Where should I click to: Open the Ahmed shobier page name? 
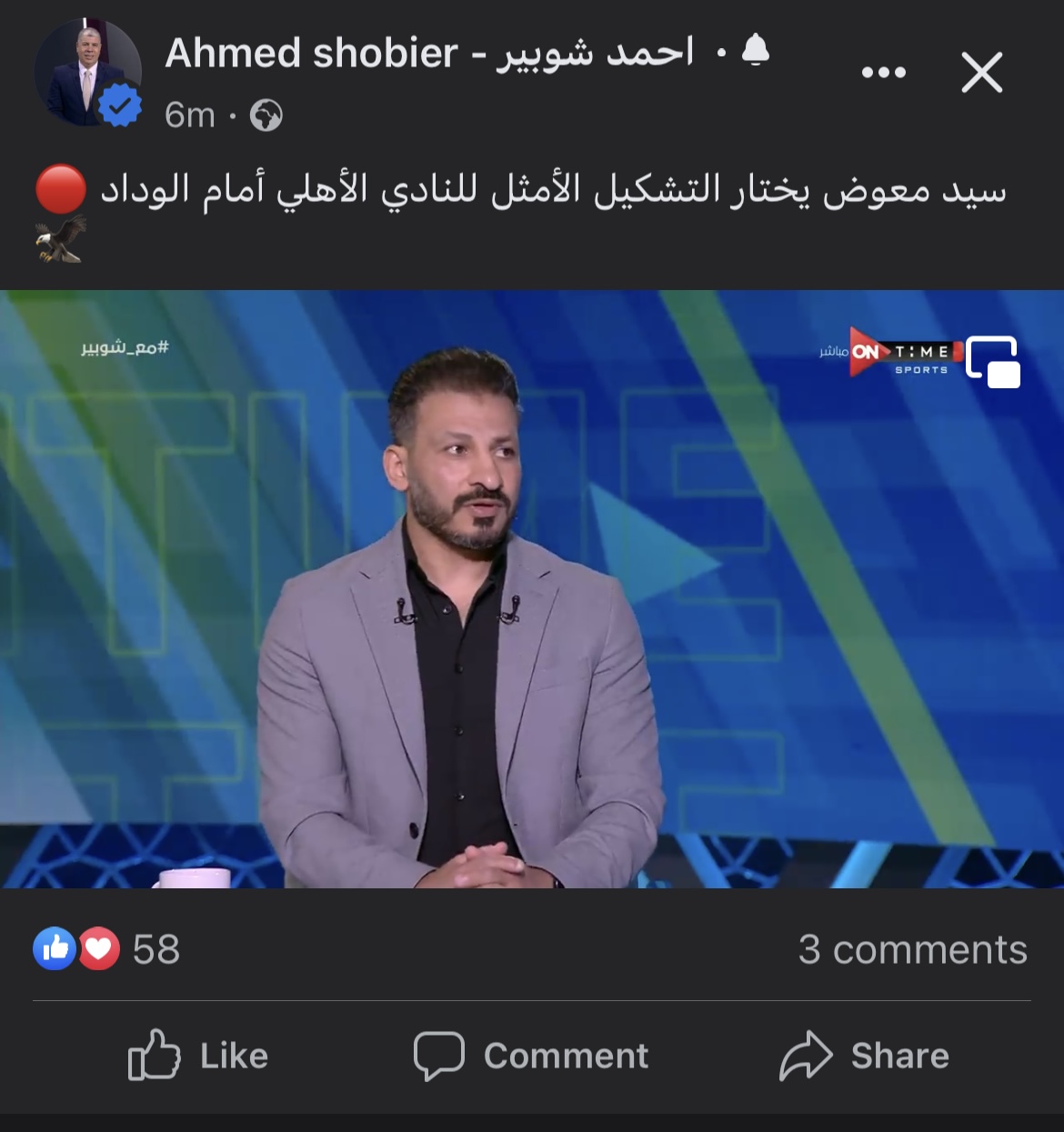coord(429,53)
